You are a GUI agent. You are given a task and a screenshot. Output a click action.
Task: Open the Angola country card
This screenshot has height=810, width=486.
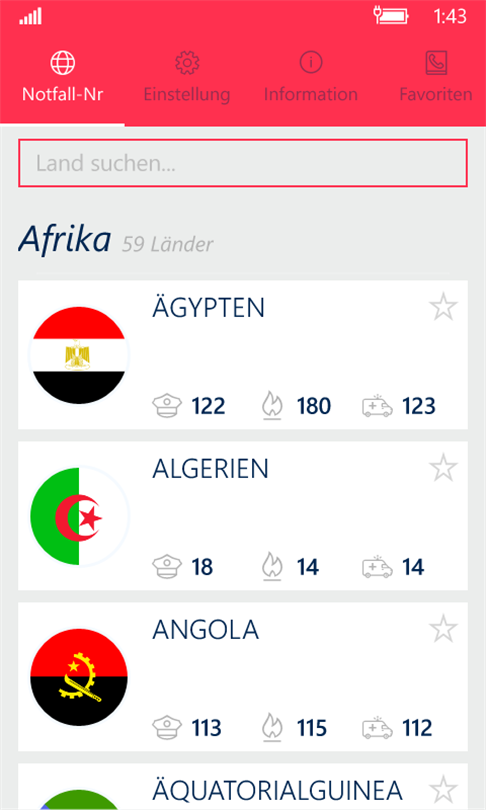pyautogui.click(x=243, y=677)
